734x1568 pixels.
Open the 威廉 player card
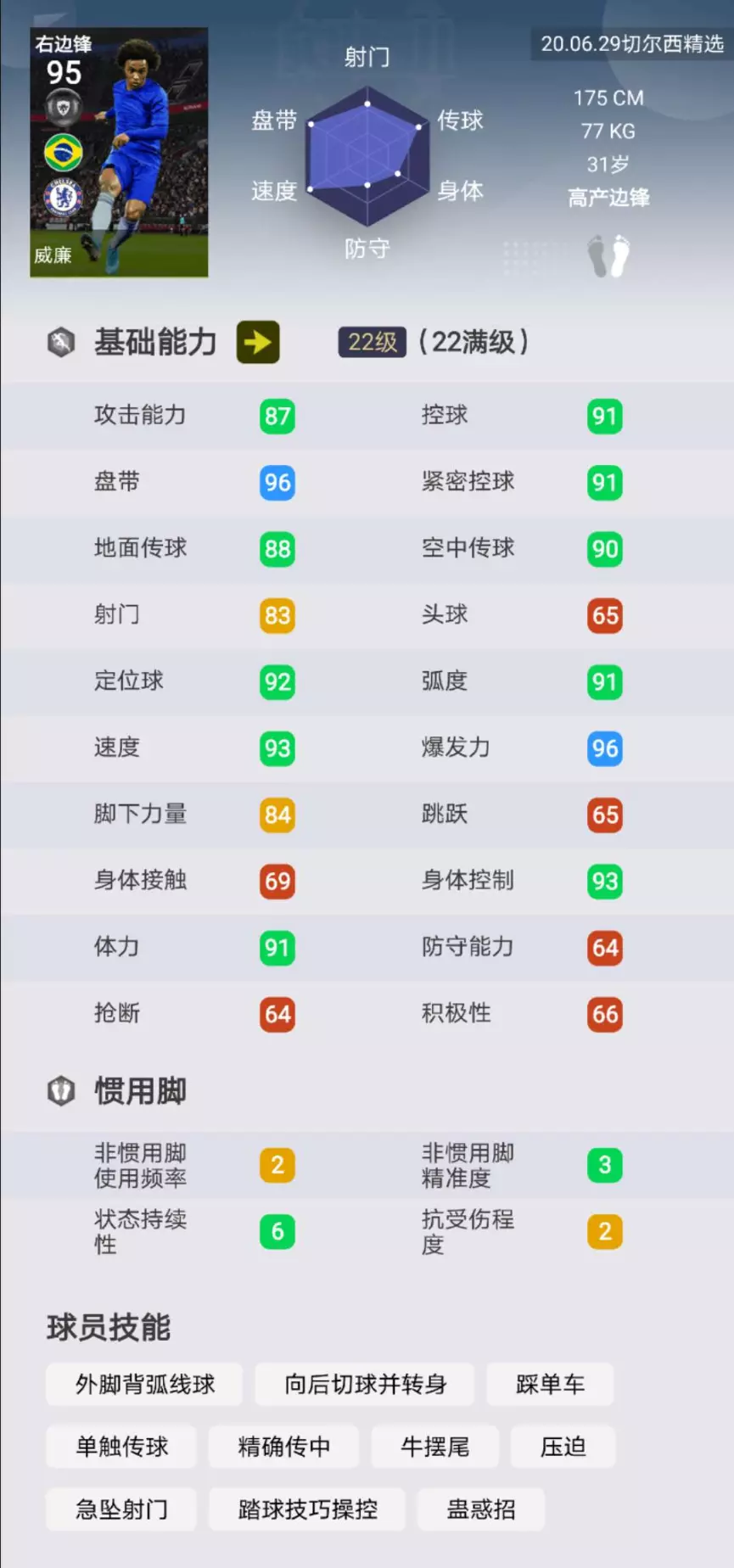coord(119,153)
